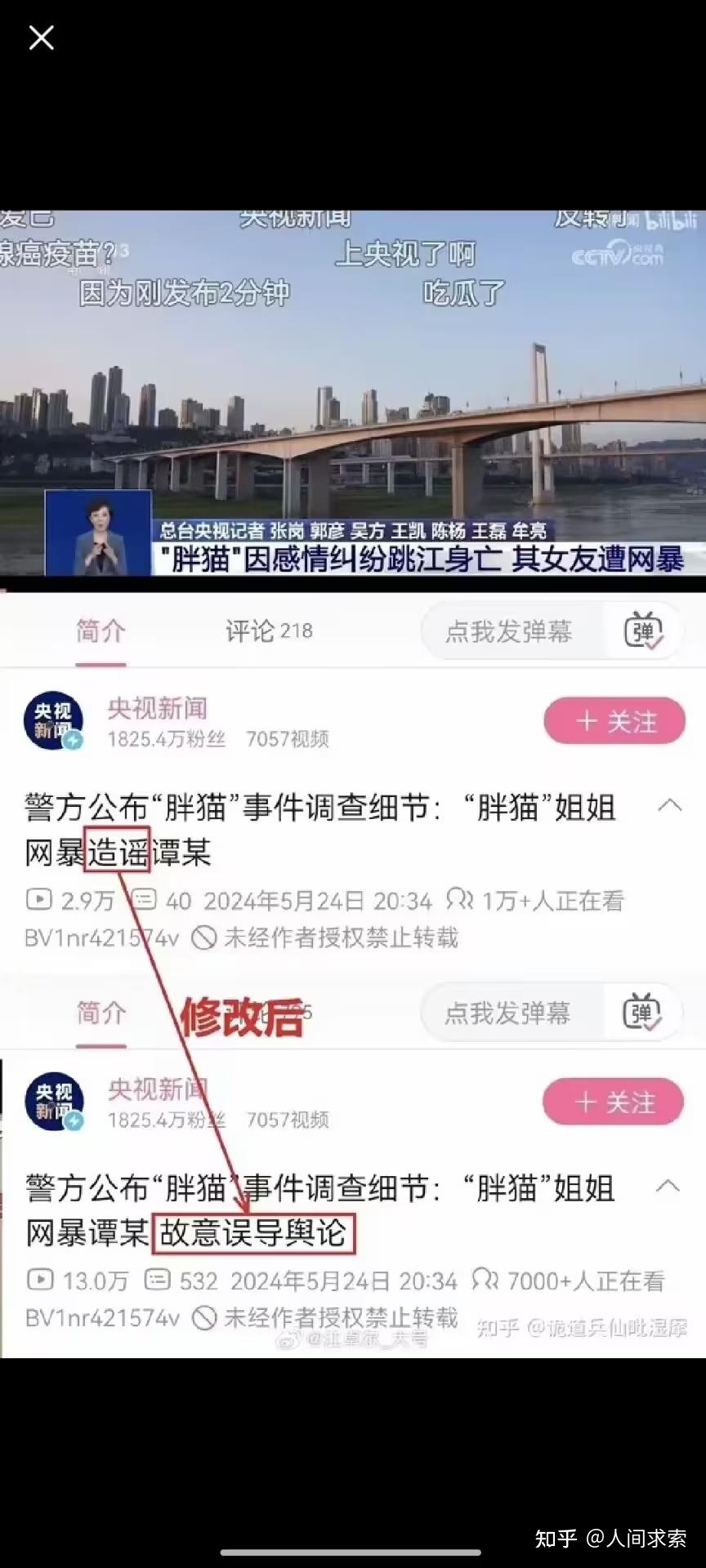Close the full-screen image viewer
Viewport: 706px width, 1568px height.
pyautogui.click(x=41, y=38)
